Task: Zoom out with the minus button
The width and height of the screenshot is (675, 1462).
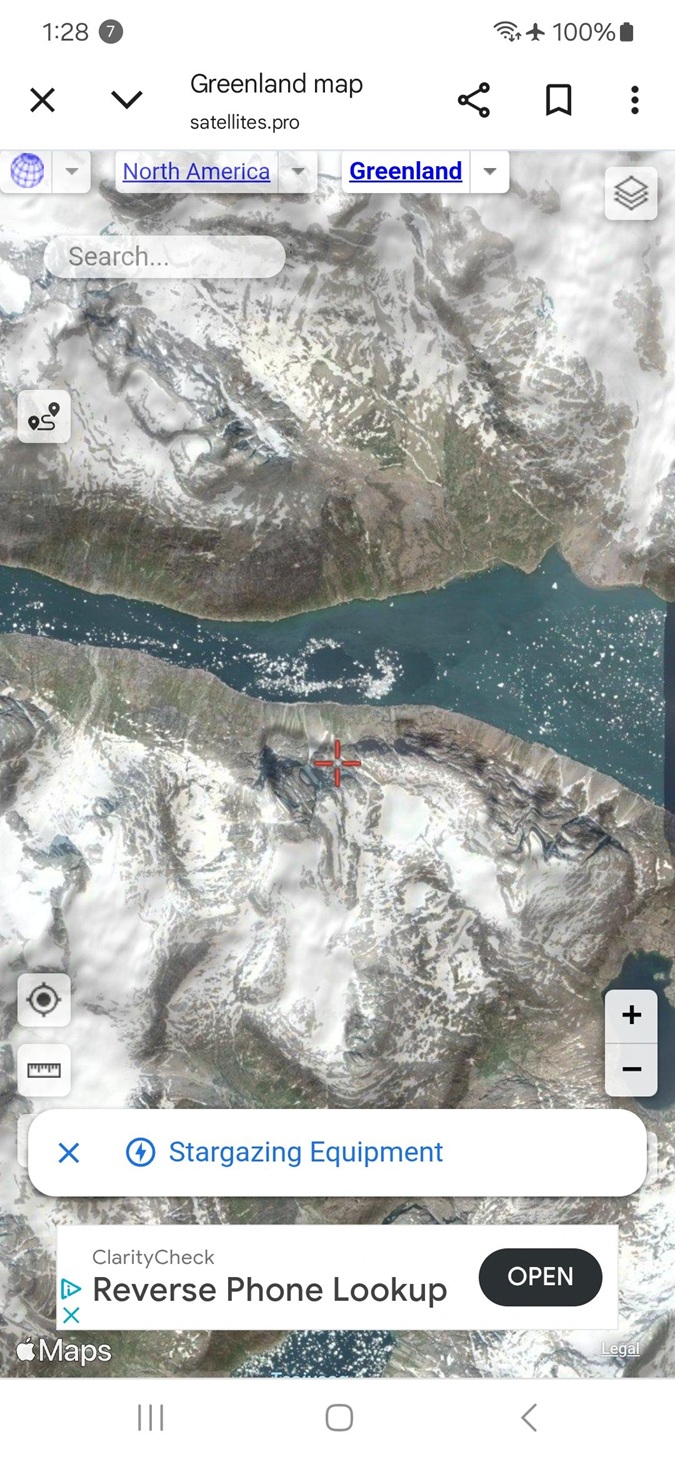Action: (631, 1069)
